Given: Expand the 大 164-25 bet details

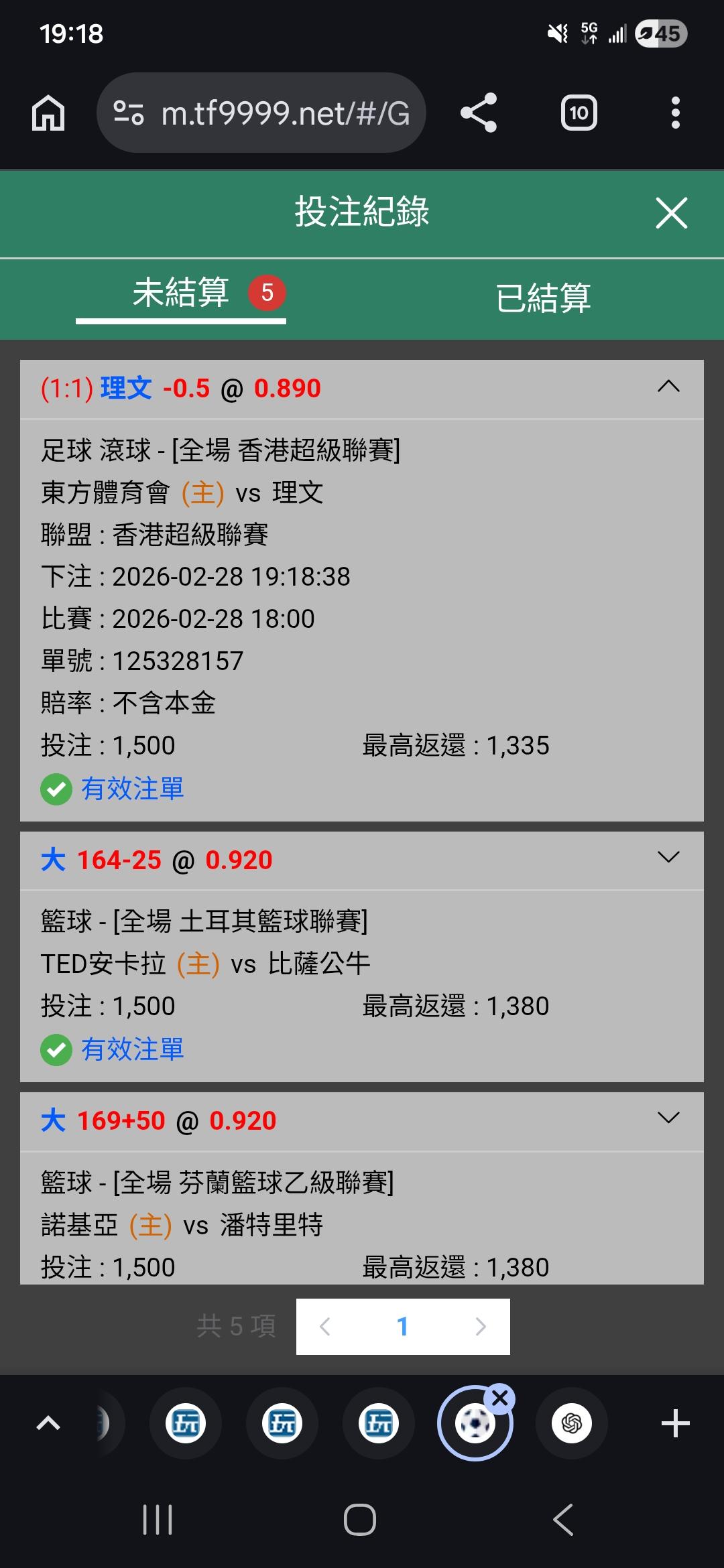Looking at the screenshot, I should pos(668,858).
